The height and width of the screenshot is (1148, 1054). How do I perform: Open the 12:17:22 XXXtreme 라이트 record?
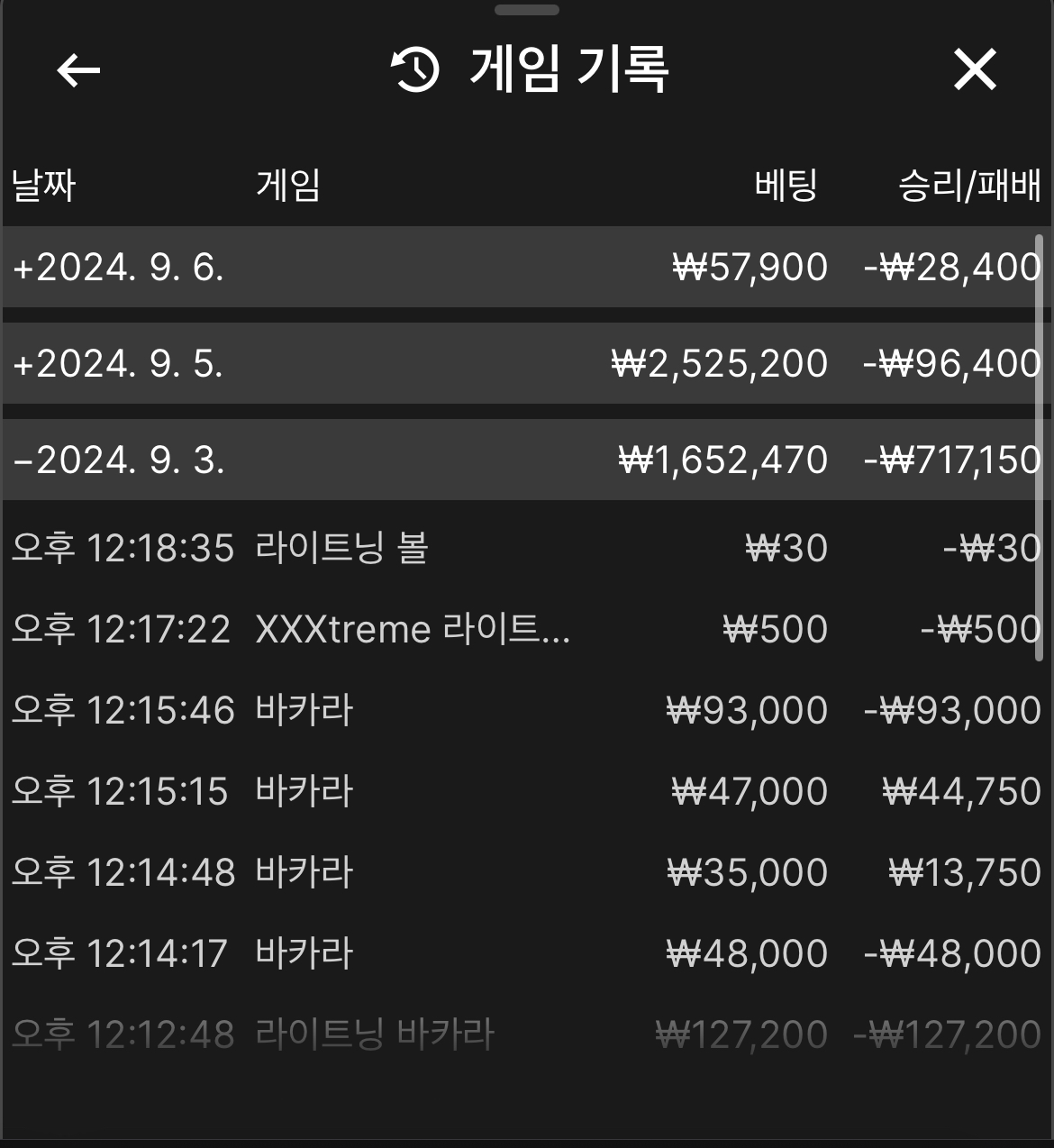click(526, 629)
